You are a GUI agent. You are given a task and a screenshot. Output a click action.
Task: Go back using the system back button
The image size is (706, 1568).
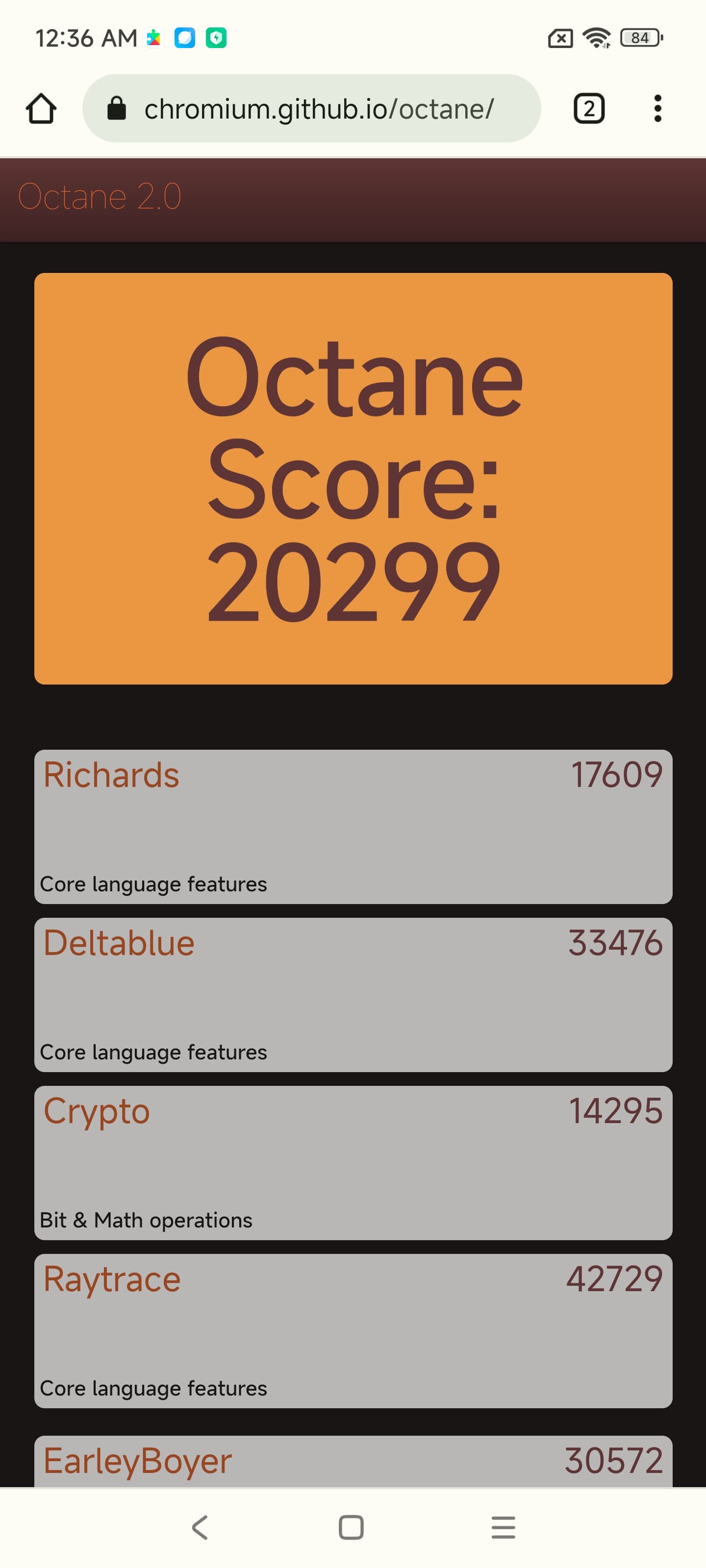[x=200, y=1527]
